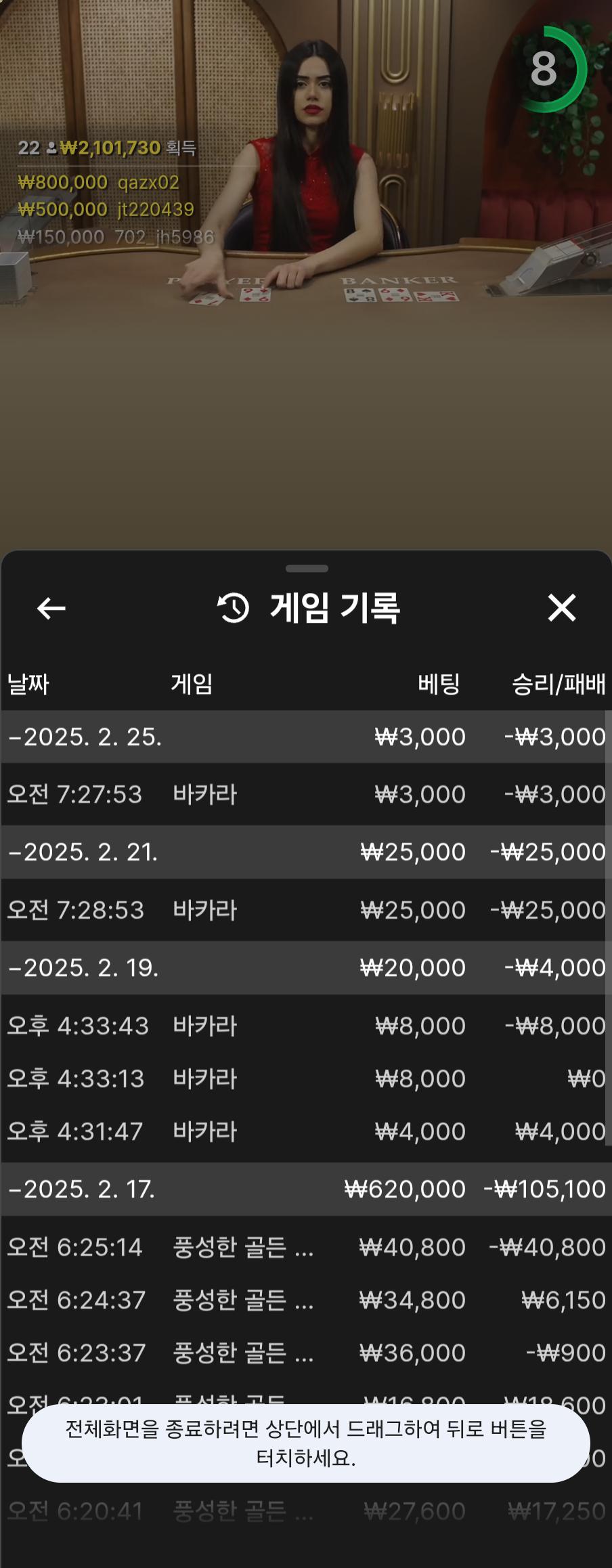Viewport: 612px width, 1568px height.
Task: Collapse the 2025. 2. 21. date group
Action: (83, 852)
